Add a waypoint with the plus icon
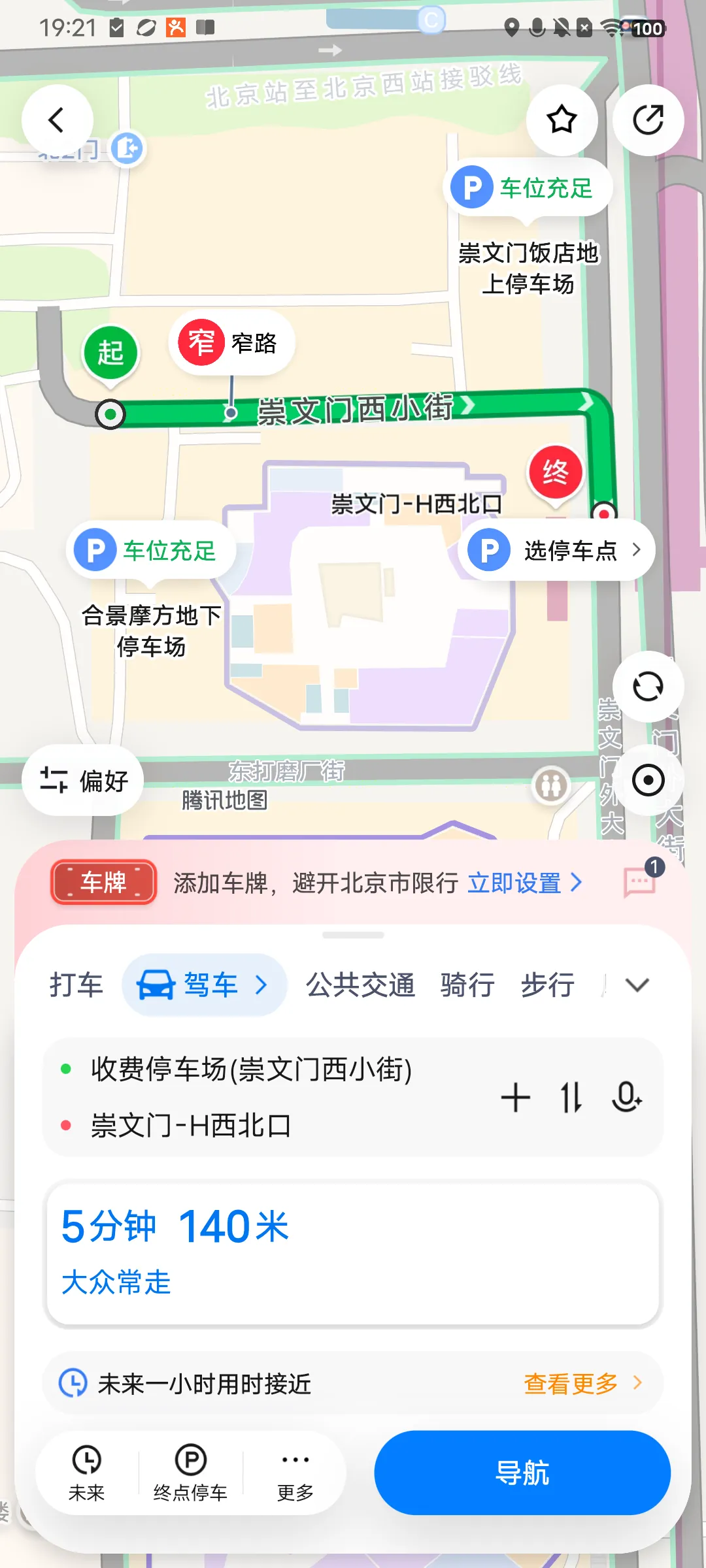The width and height of the screenshot is (706, 1568). tap(515, 1097)
